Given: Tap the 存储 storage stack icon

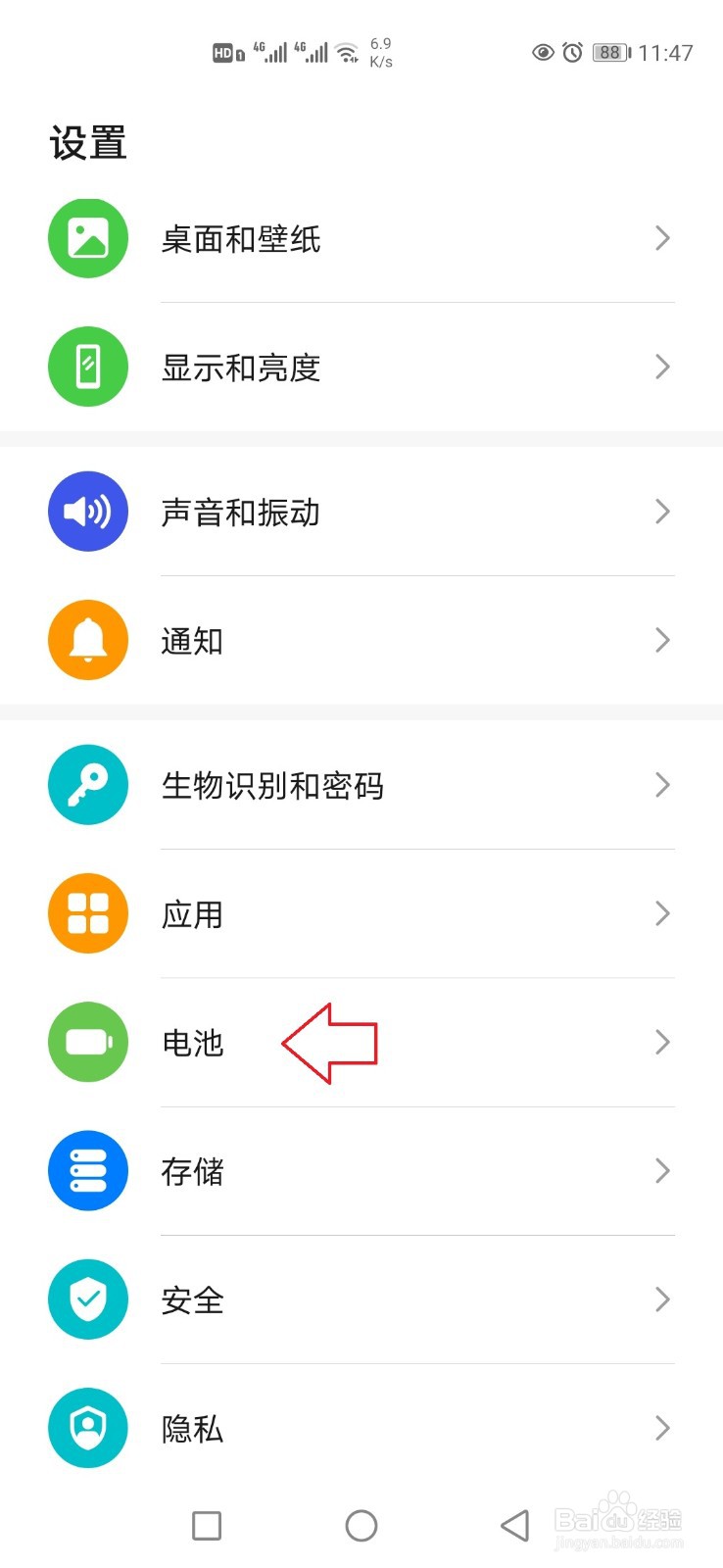Looking at the screenshot, I should [87, 1170].
